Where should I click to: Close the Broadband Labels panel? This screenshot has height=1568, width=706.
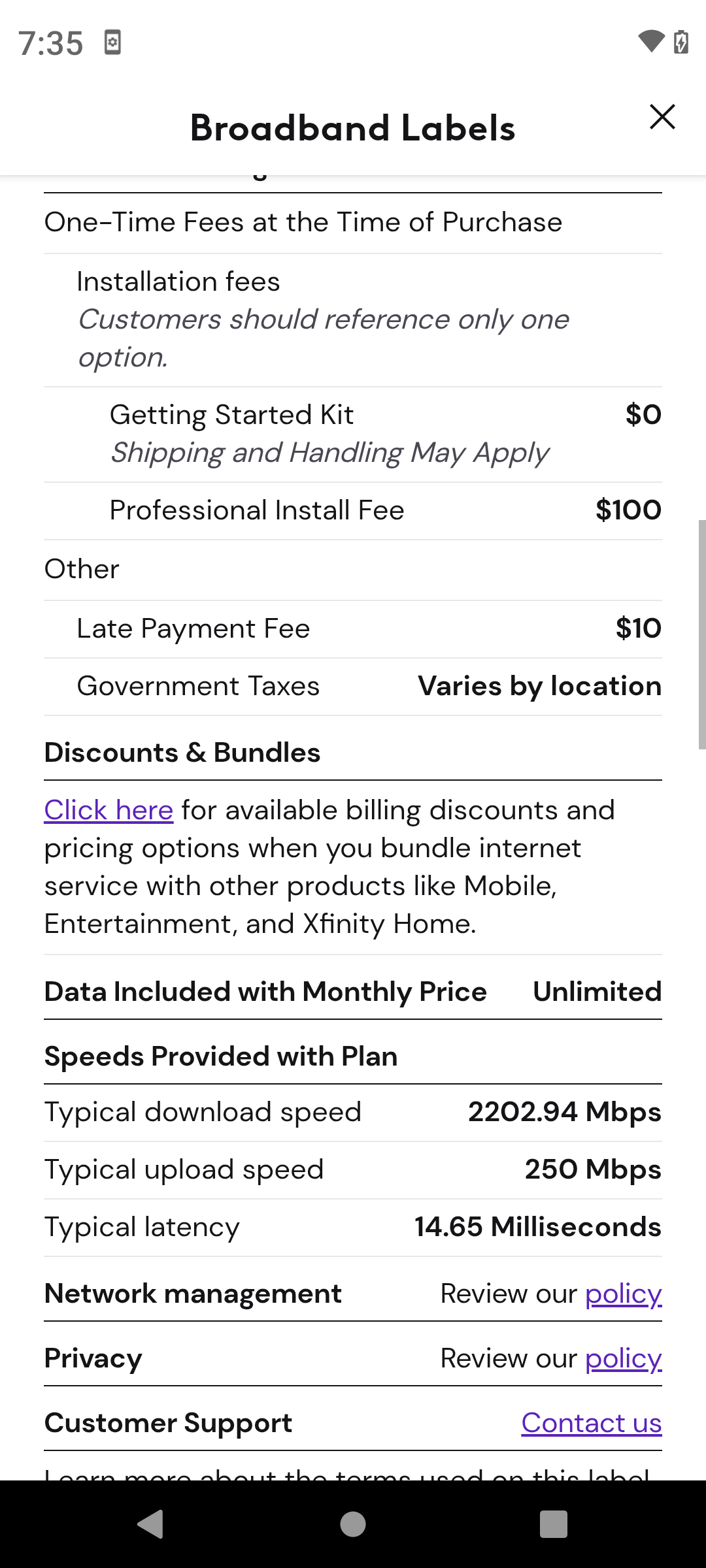coord(662,117)
